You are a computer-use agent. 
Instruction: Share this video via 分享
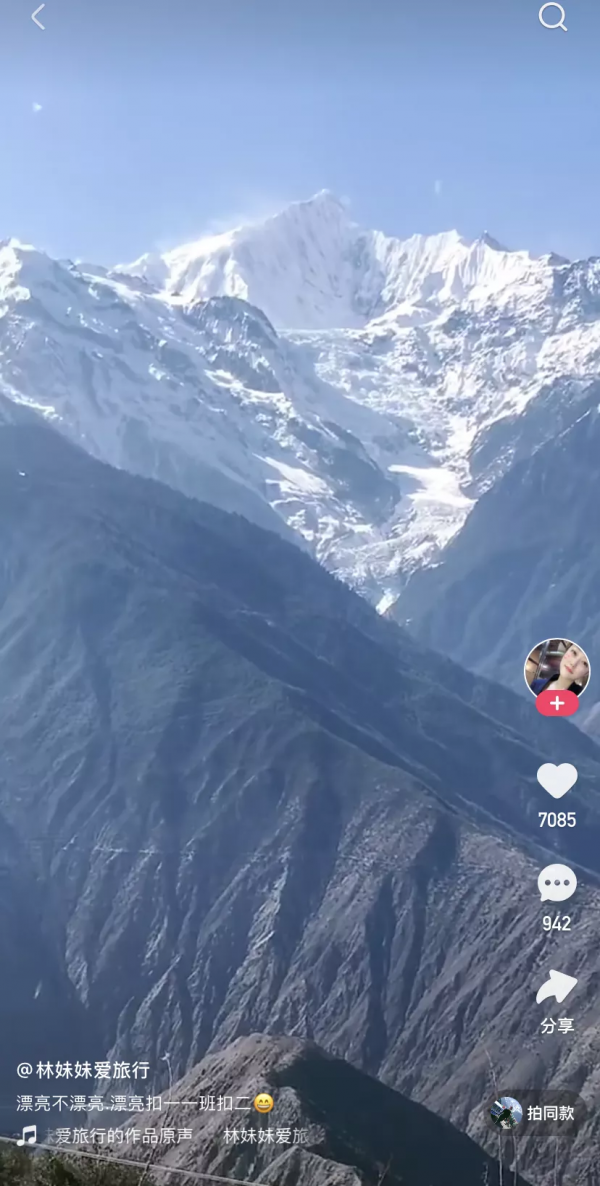557,990
